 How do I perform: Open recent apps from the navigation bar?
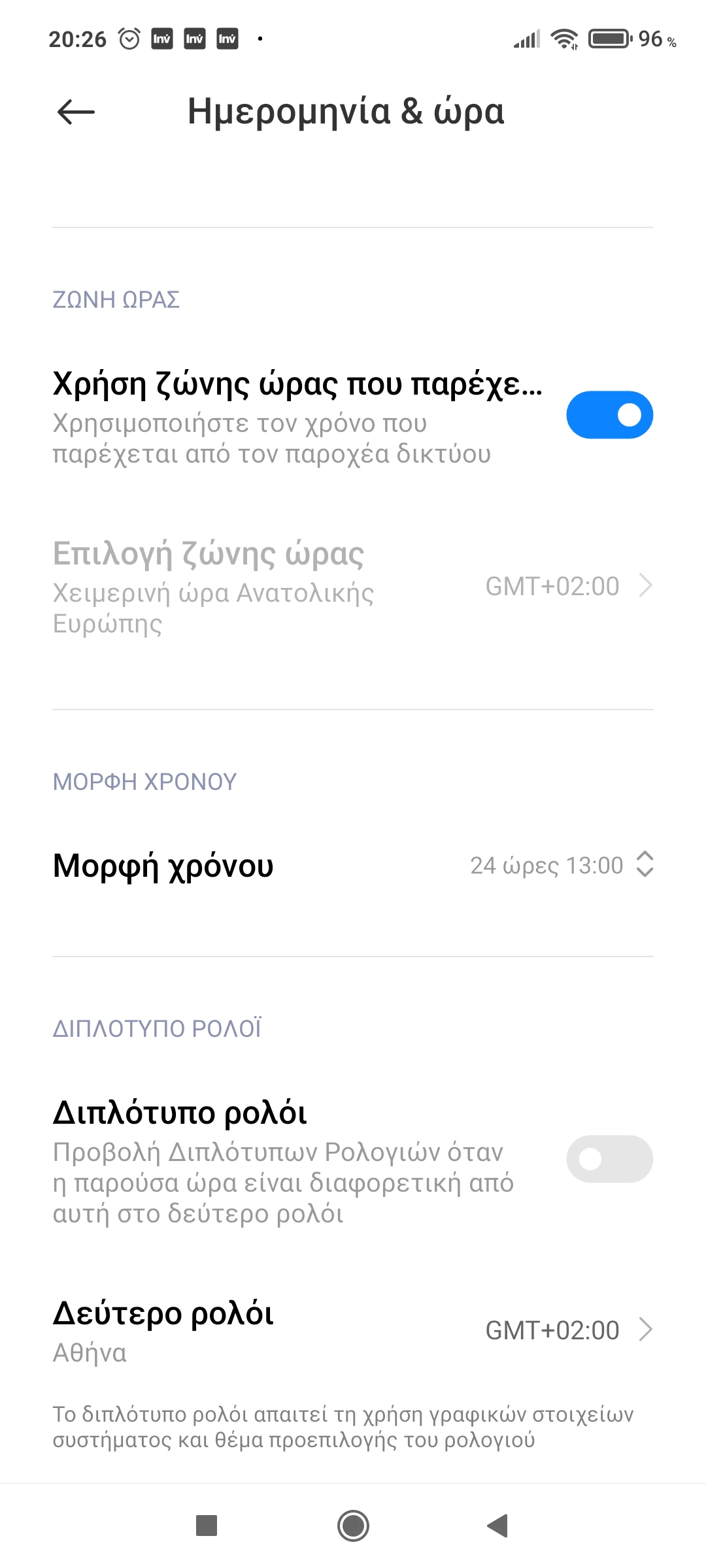(x=207, y=1526)
